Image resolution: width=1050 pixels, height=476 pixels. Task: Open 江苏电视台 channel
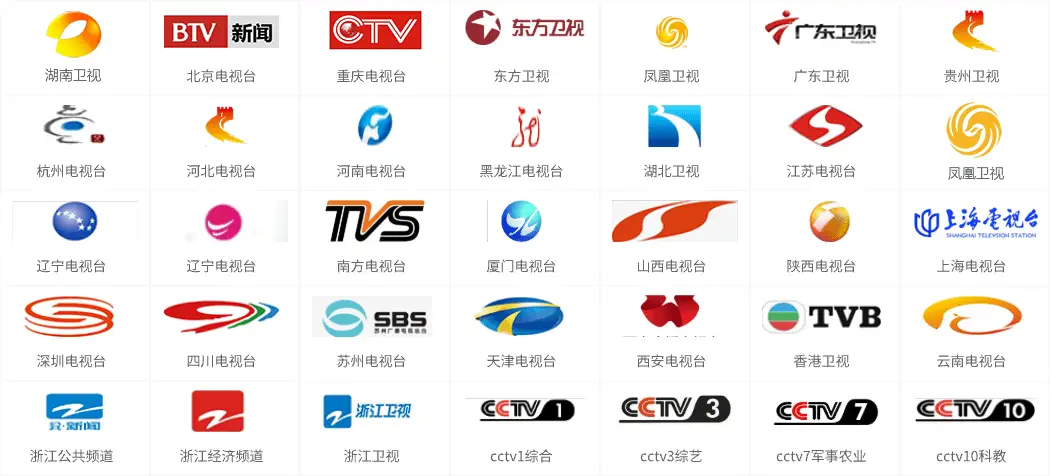821,140
